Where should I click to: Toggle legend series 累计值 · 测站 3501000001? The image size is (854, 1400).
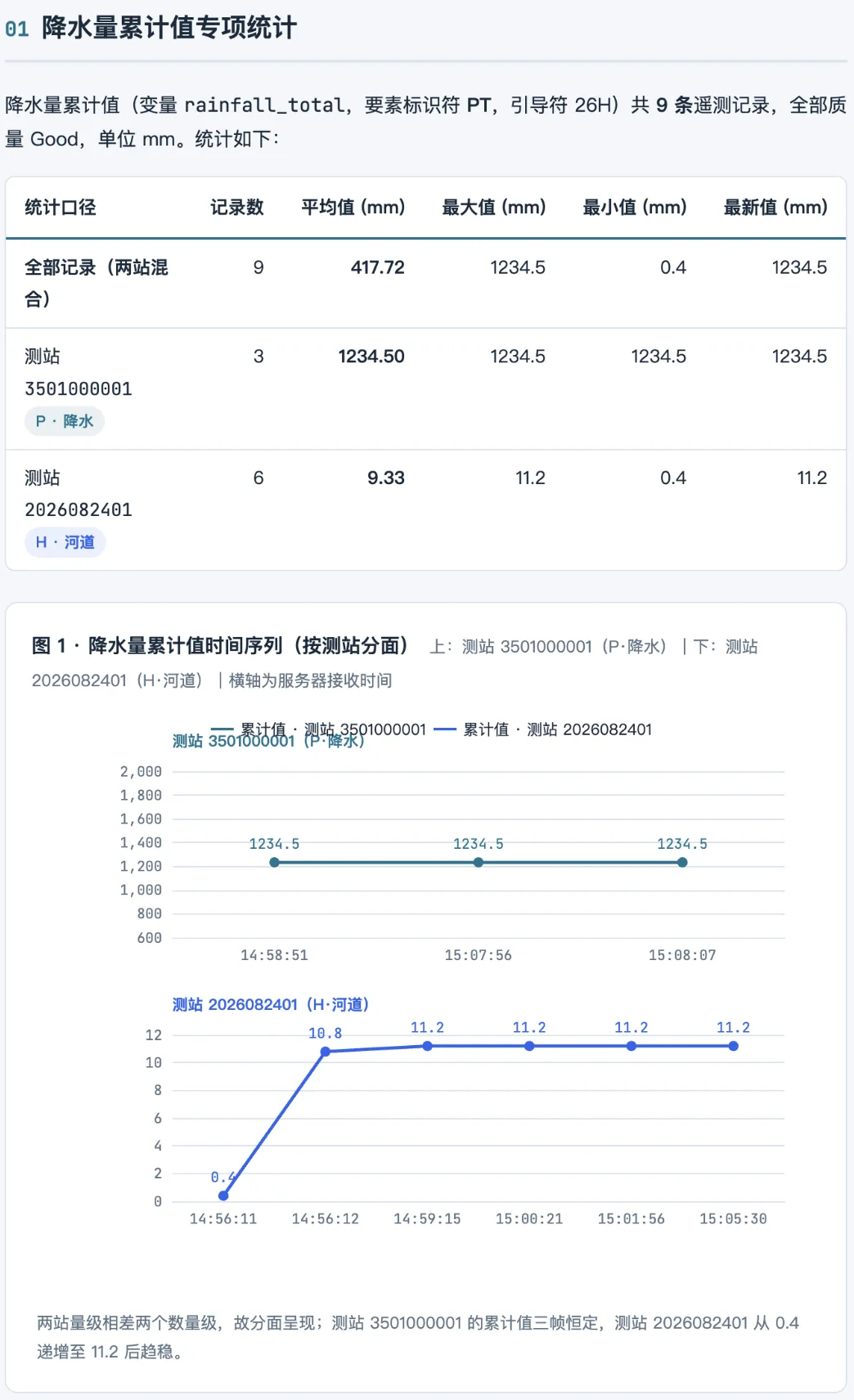tap(318, 729)
